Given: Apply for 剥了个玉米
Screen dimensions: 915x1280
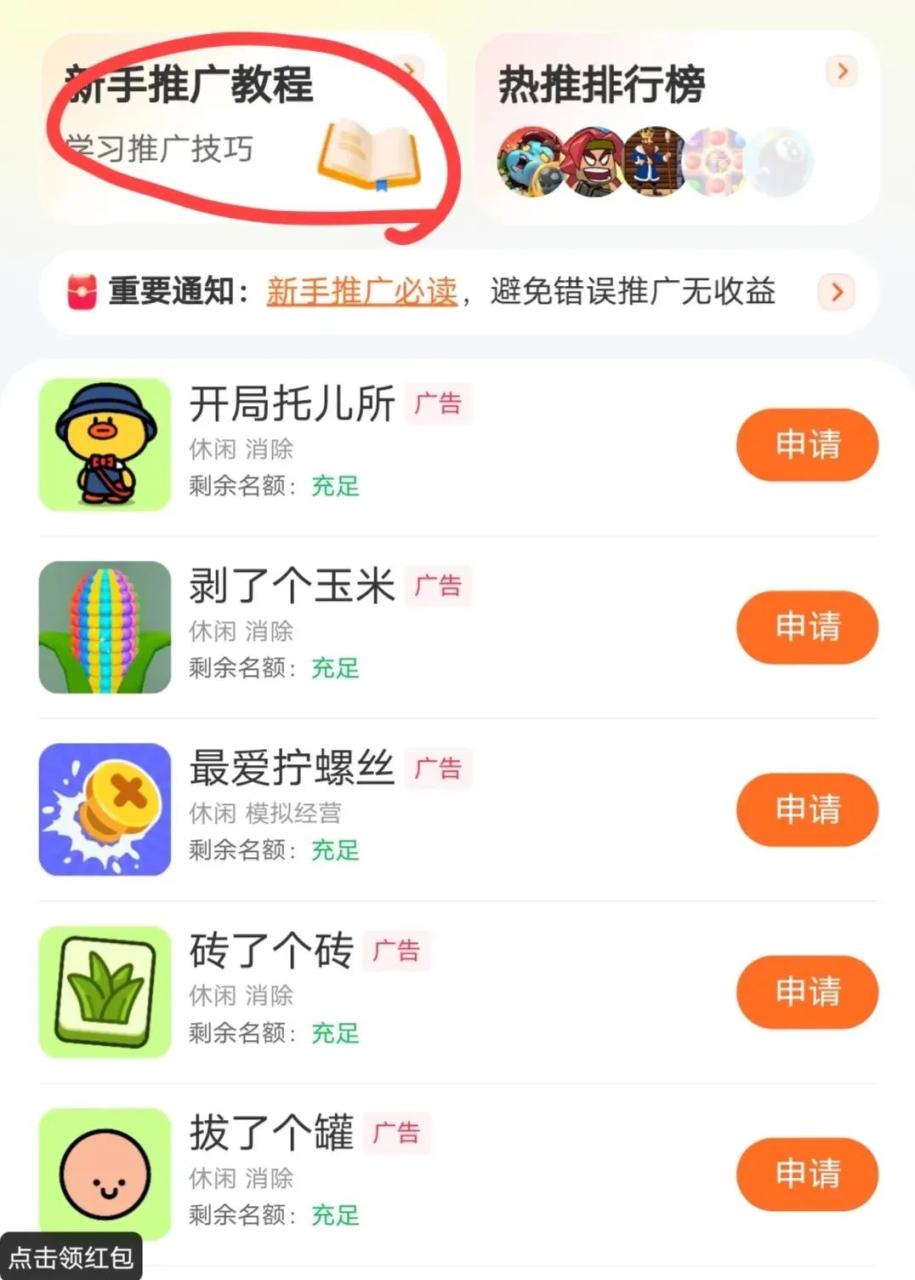Looking at the screenshot, I should point(807,627).
